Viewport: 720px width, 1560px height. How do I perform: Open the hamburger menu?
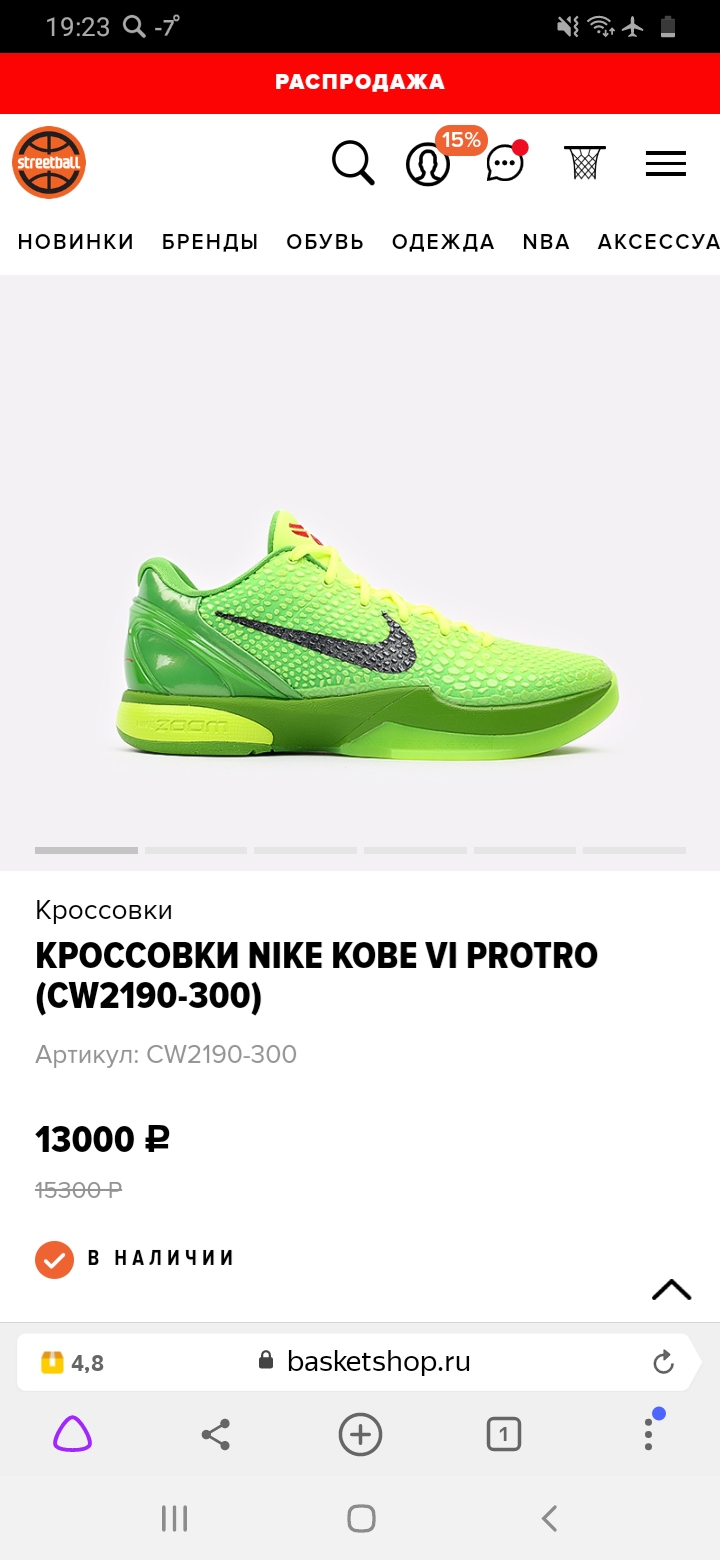click(666, 164)
